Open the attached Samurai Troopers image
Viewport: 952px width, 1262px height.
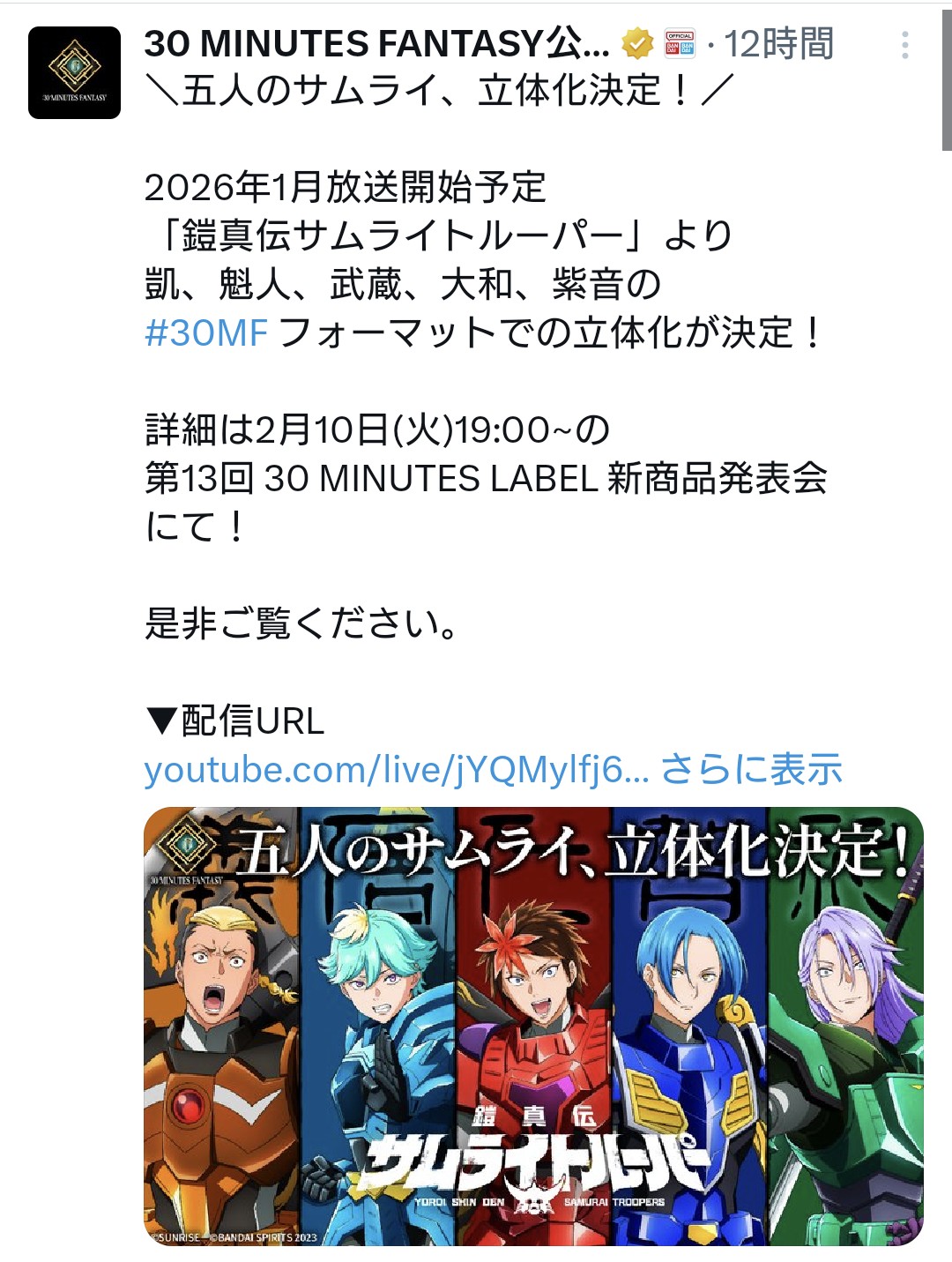click(x=533, y=1026)
